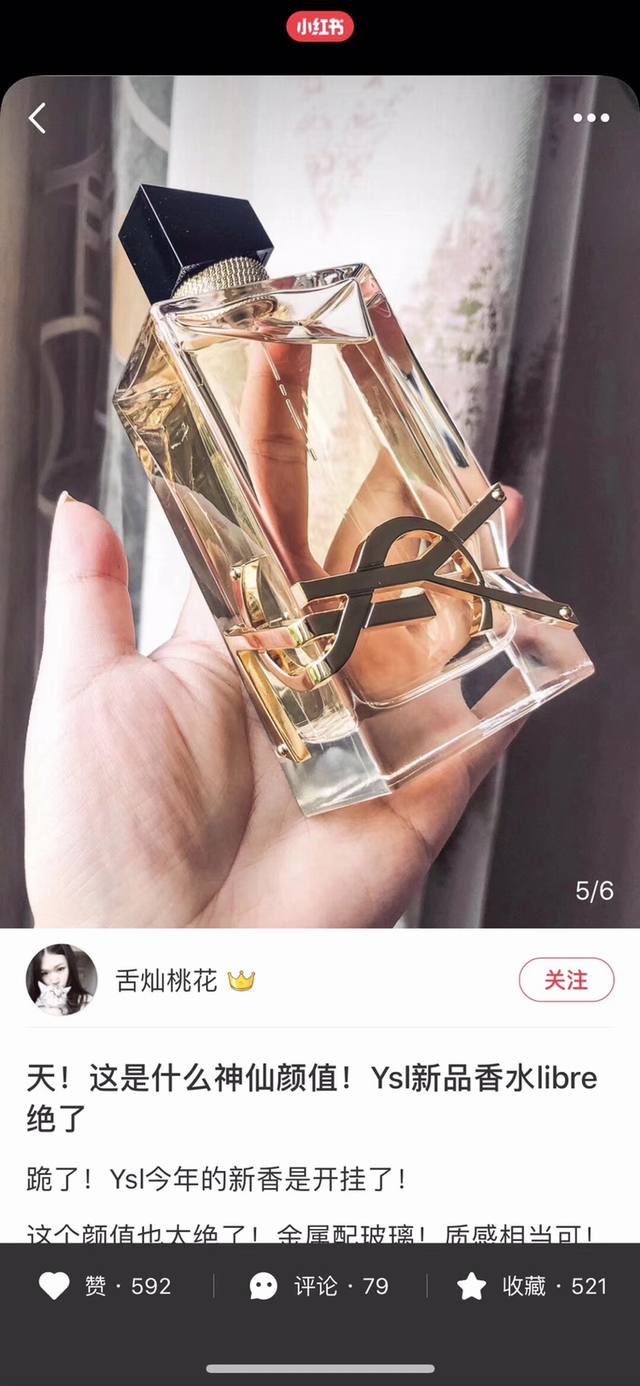Like this post with the heart
Image resolution: width=640 pixels, height=1386 pixels.
point(55,1286)
